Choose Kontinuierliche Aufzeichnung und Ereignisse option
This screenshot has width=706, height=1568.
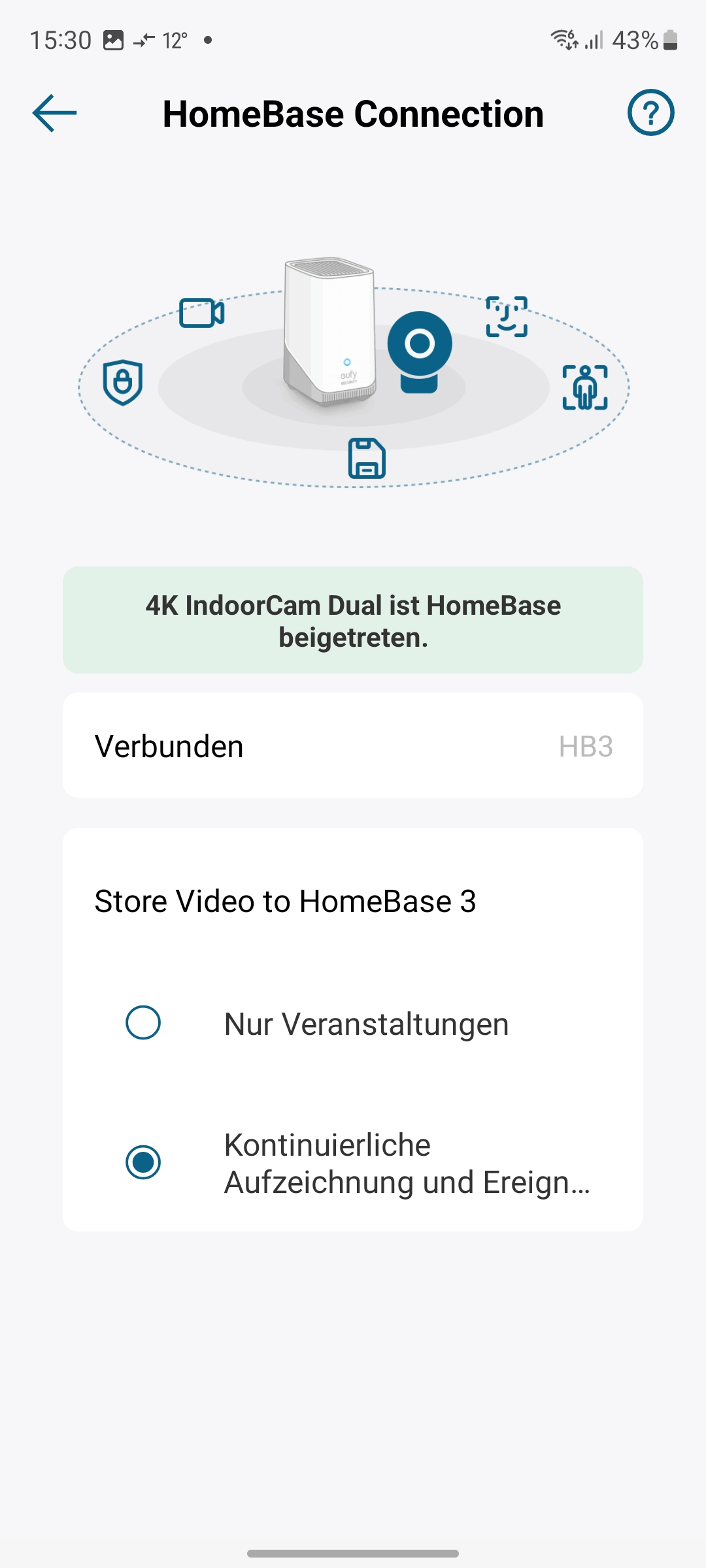pyautogui.click(x=143, y=1162)
